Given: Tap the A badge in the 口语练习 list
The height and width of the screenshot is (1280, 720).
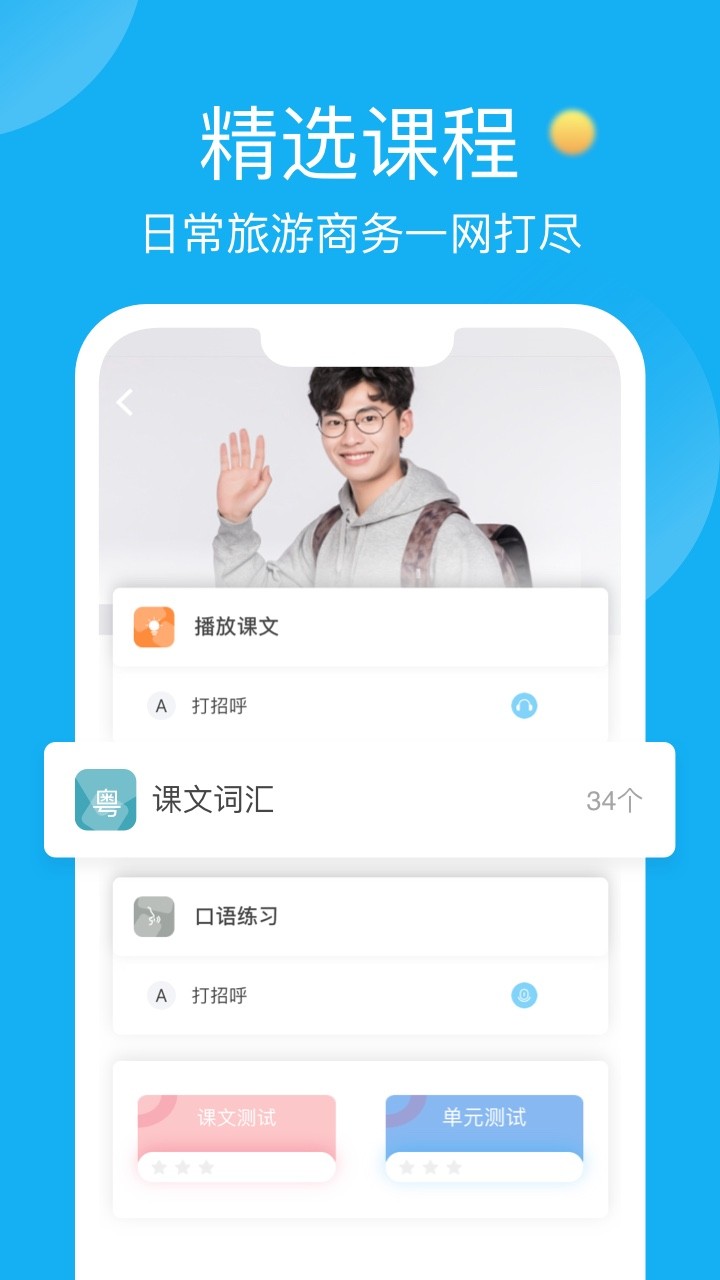Looking at the screenshot, I should tap(160, 995).
